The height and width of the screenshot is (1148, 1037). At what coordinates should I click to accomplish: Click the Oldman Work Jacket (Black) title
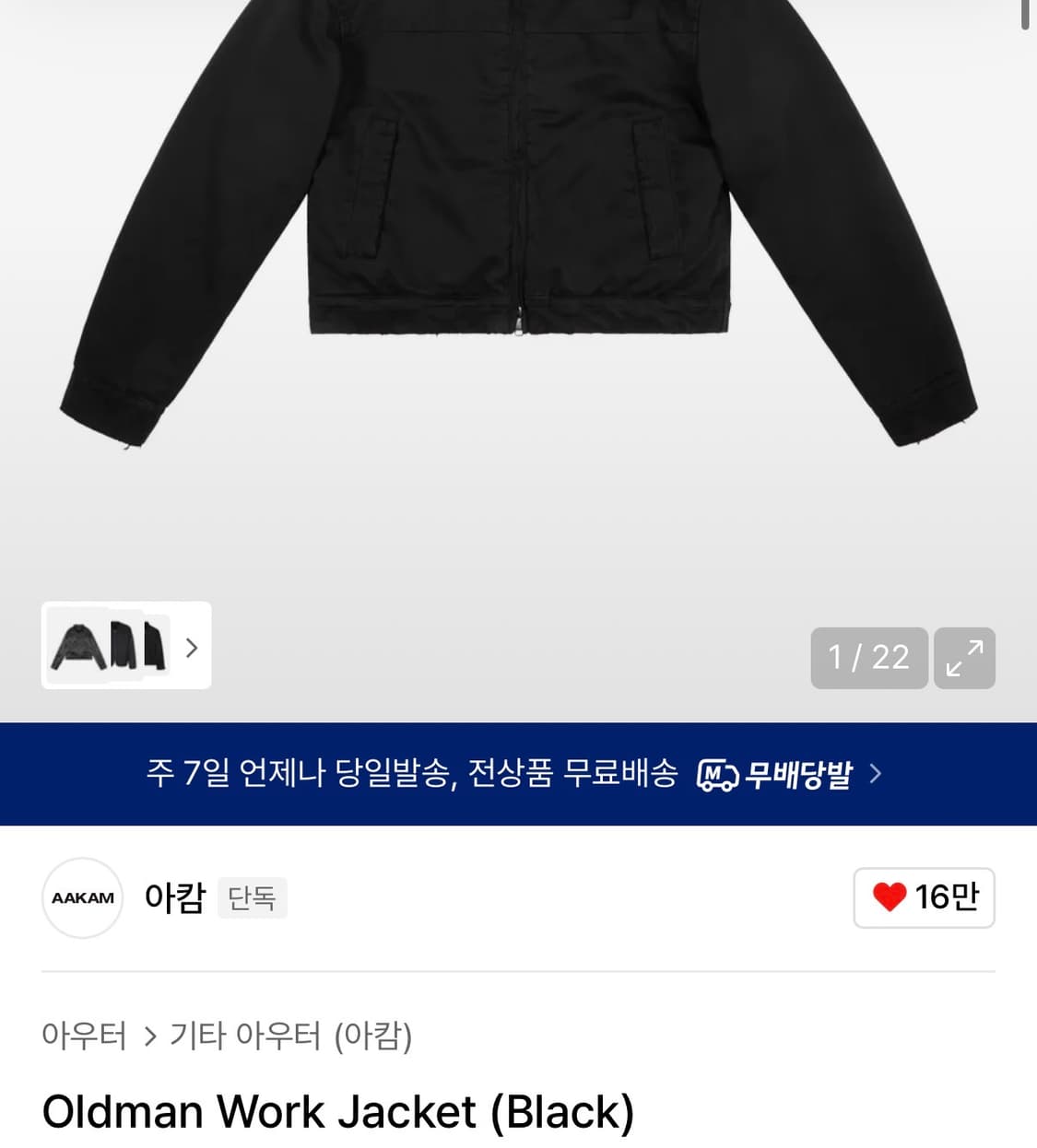click(338, 1112)
